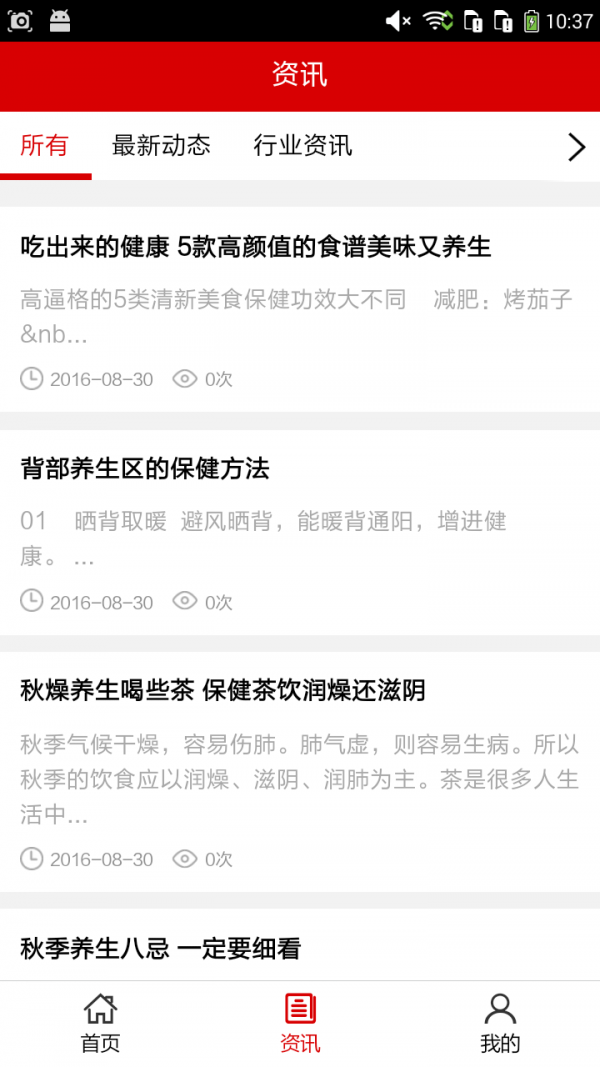Switch to the 所有 tab

coord(45,146)
